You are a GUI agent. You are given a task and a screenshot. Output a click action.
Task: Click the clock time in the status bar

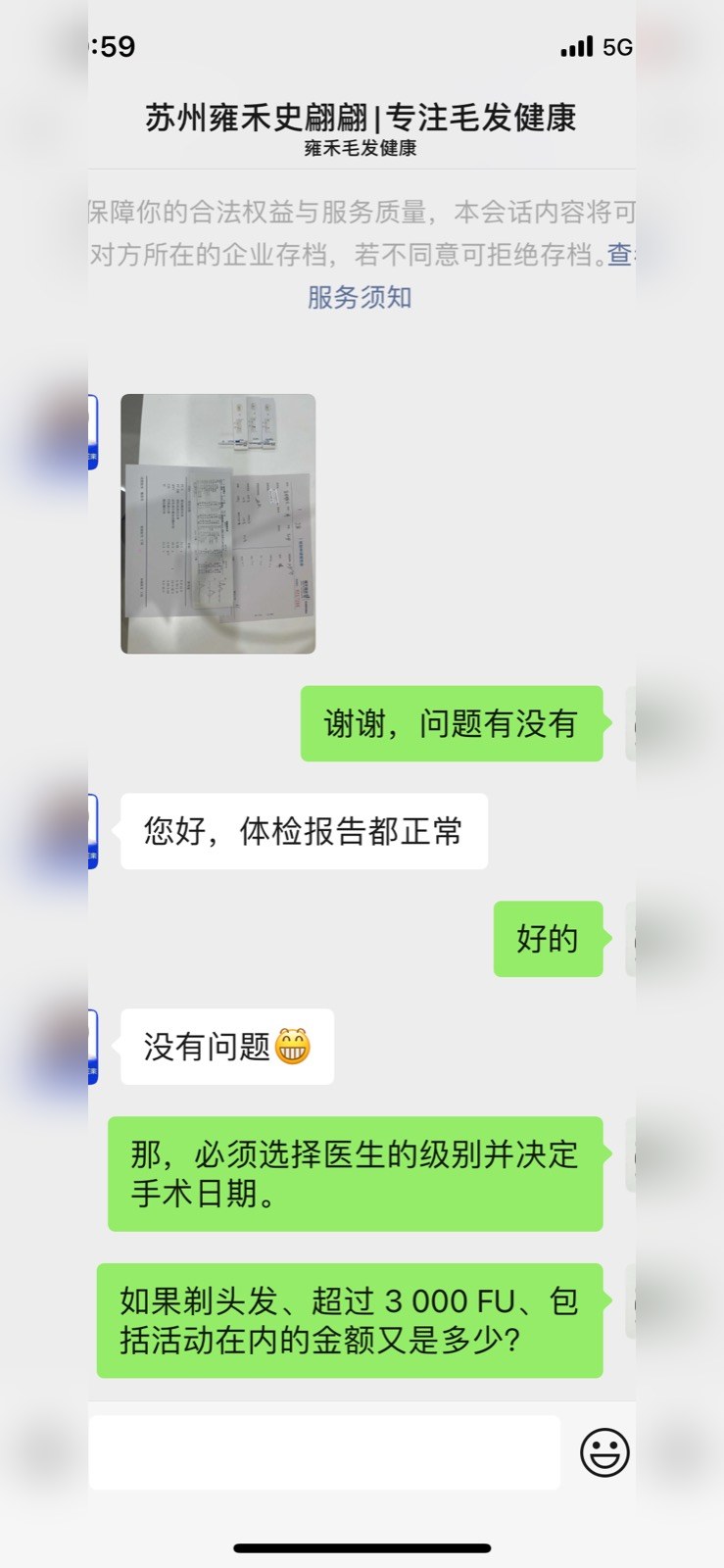click(x=113, y=45)
